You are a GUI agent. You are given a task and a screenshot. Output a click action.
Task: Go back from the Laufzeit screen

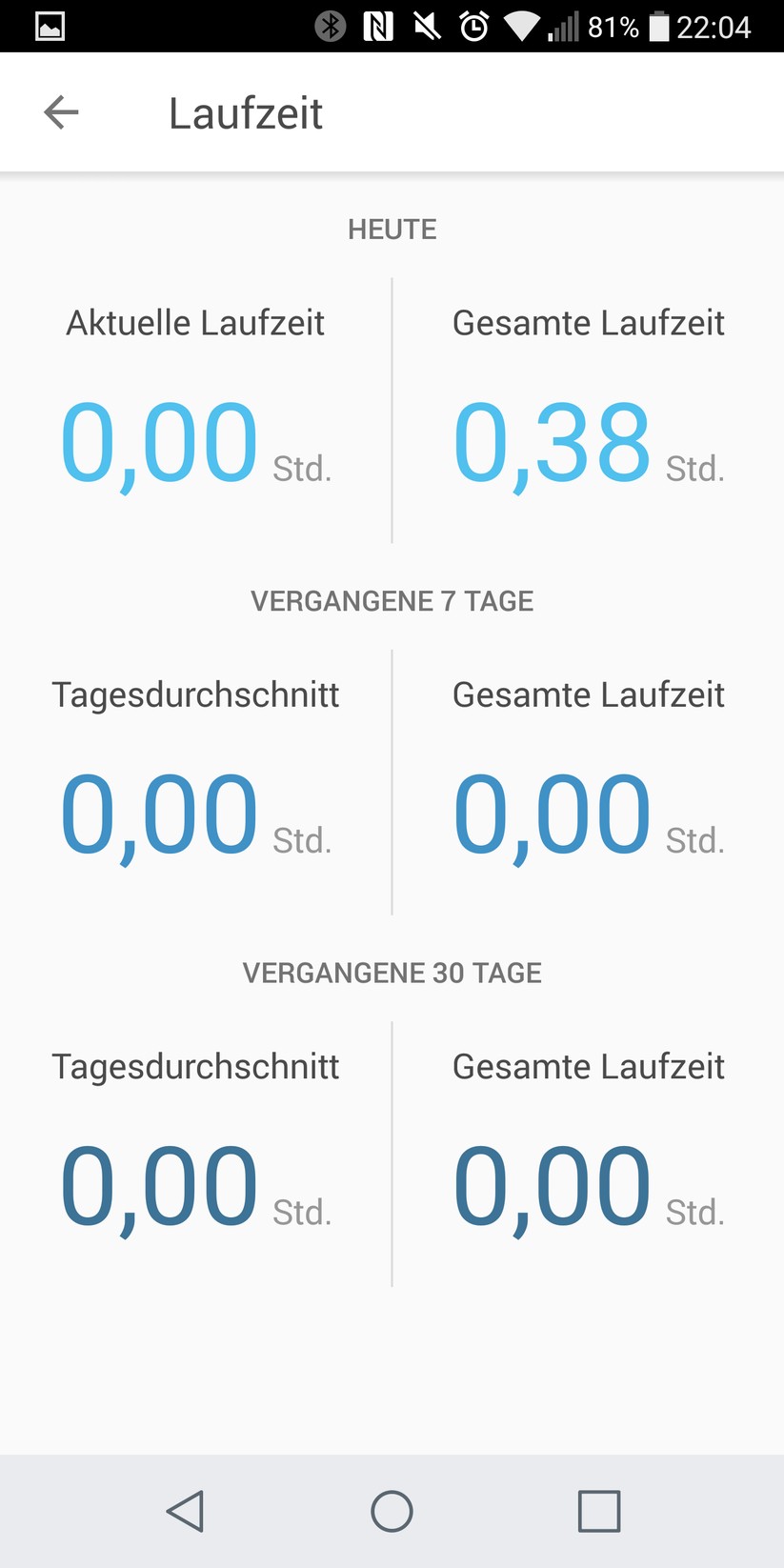click(61, 112)
